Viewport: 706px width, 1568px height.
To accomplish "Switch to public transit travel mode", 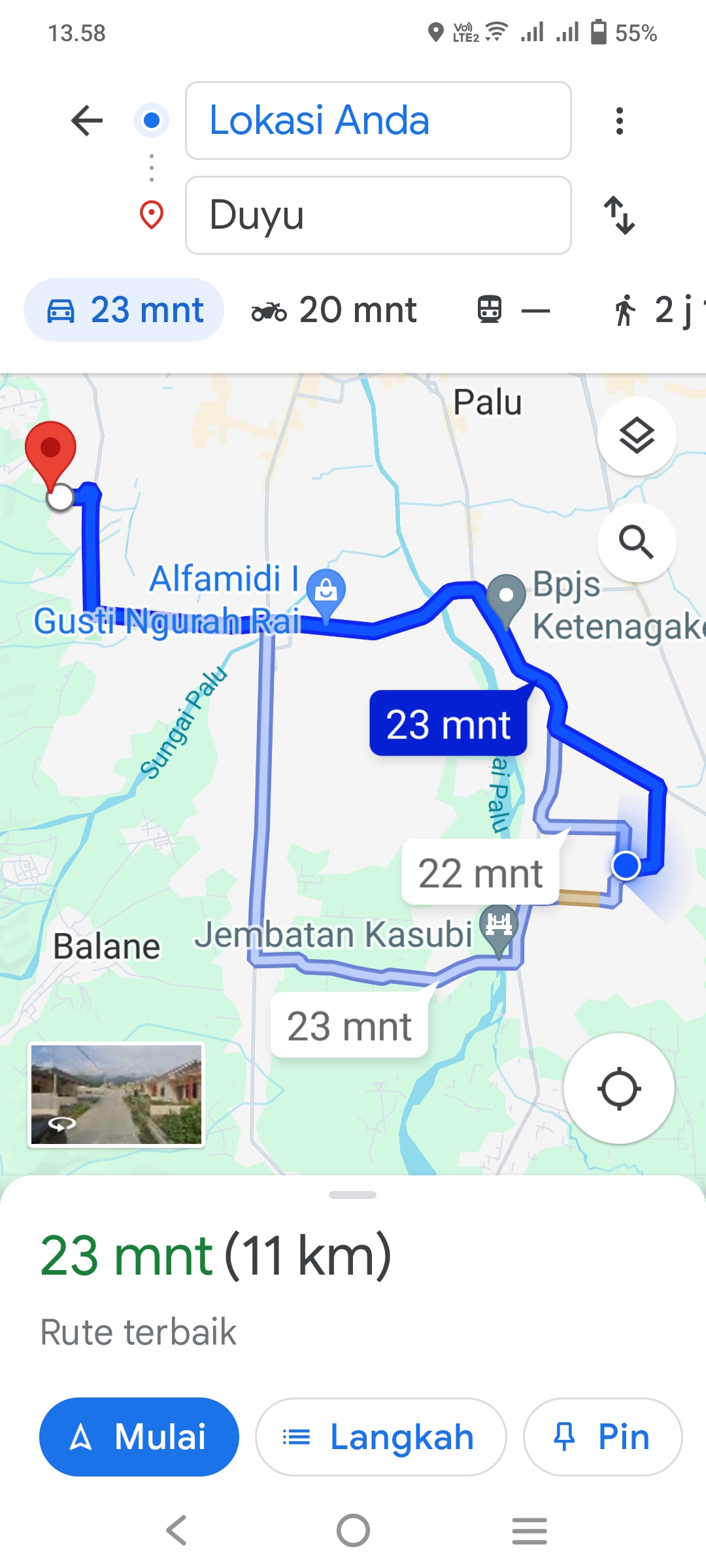I will (x=514, y=310).
